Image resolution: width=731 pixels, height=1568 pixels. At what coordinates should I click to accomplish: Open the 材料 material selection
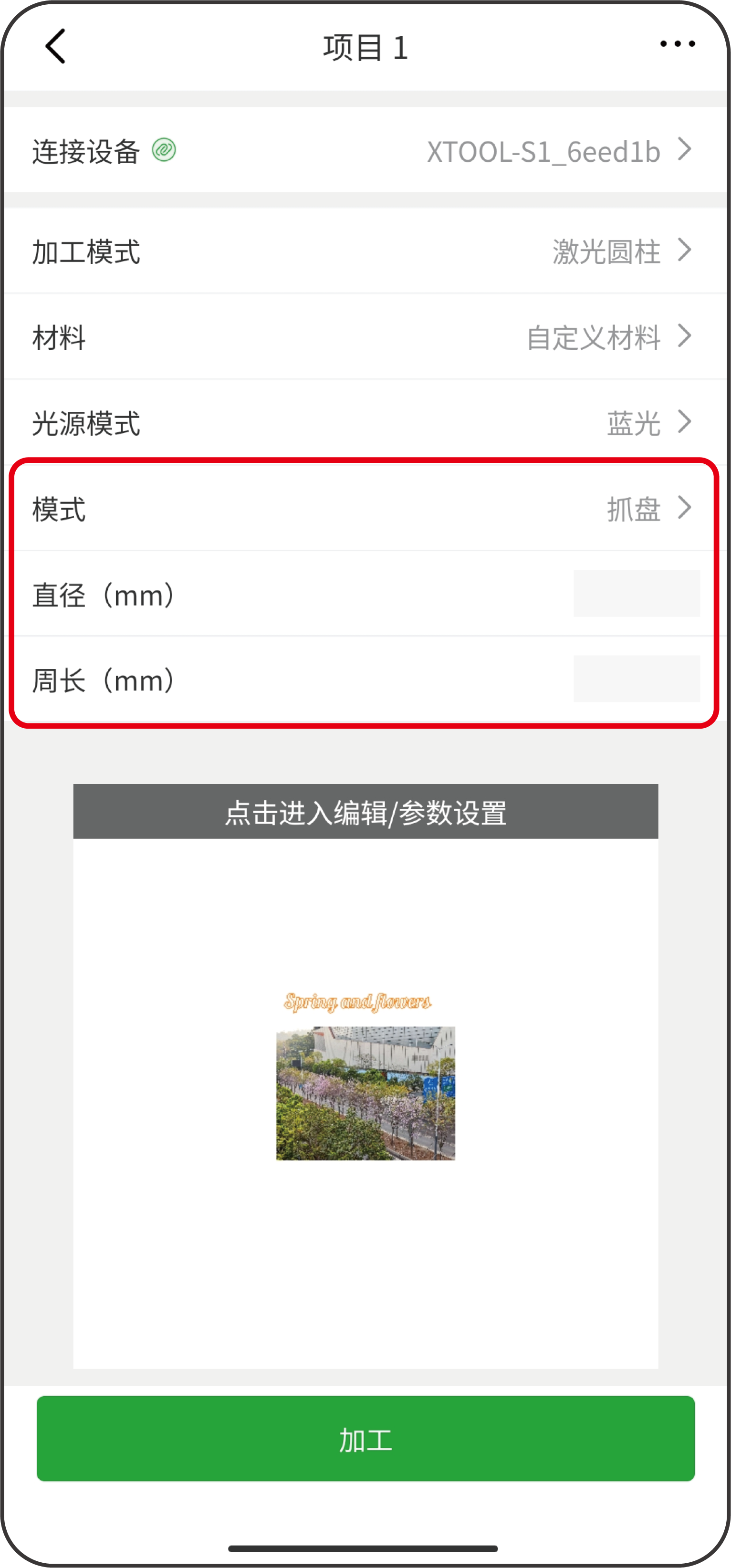tap(365, 336)
